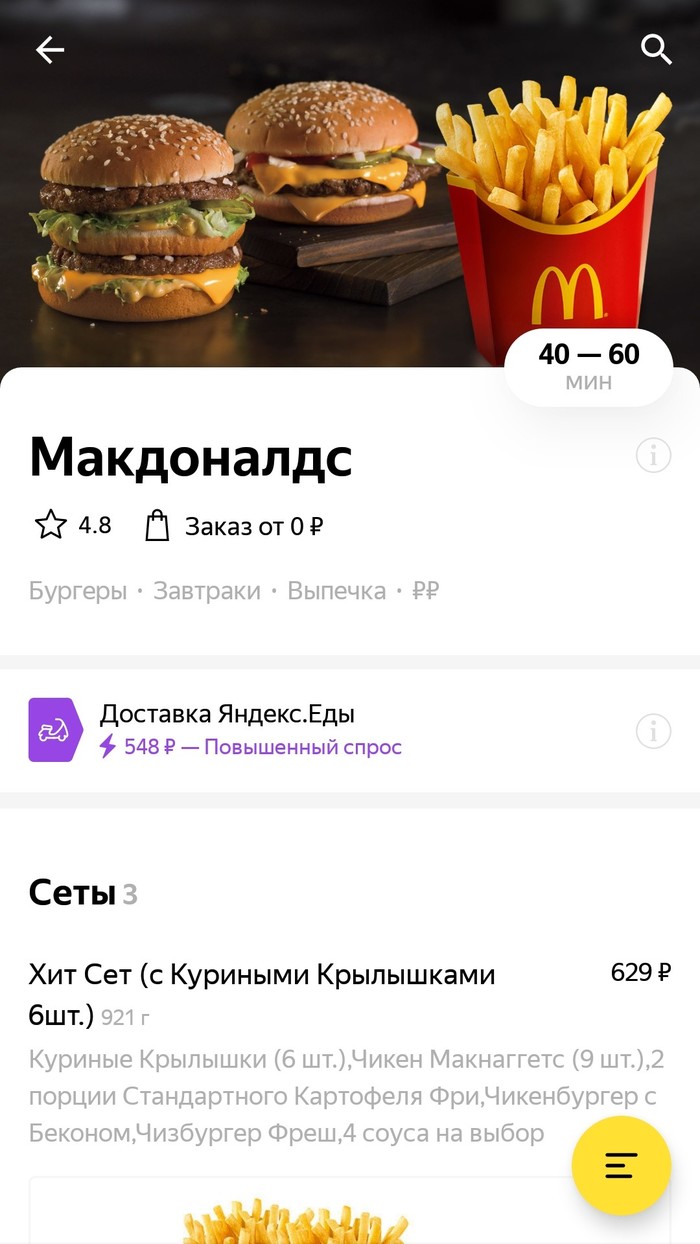Show delivery info for Доставка Яндекс.Еды
The width and height of the screenshot is (700, 1244).
tap(653, 731)
